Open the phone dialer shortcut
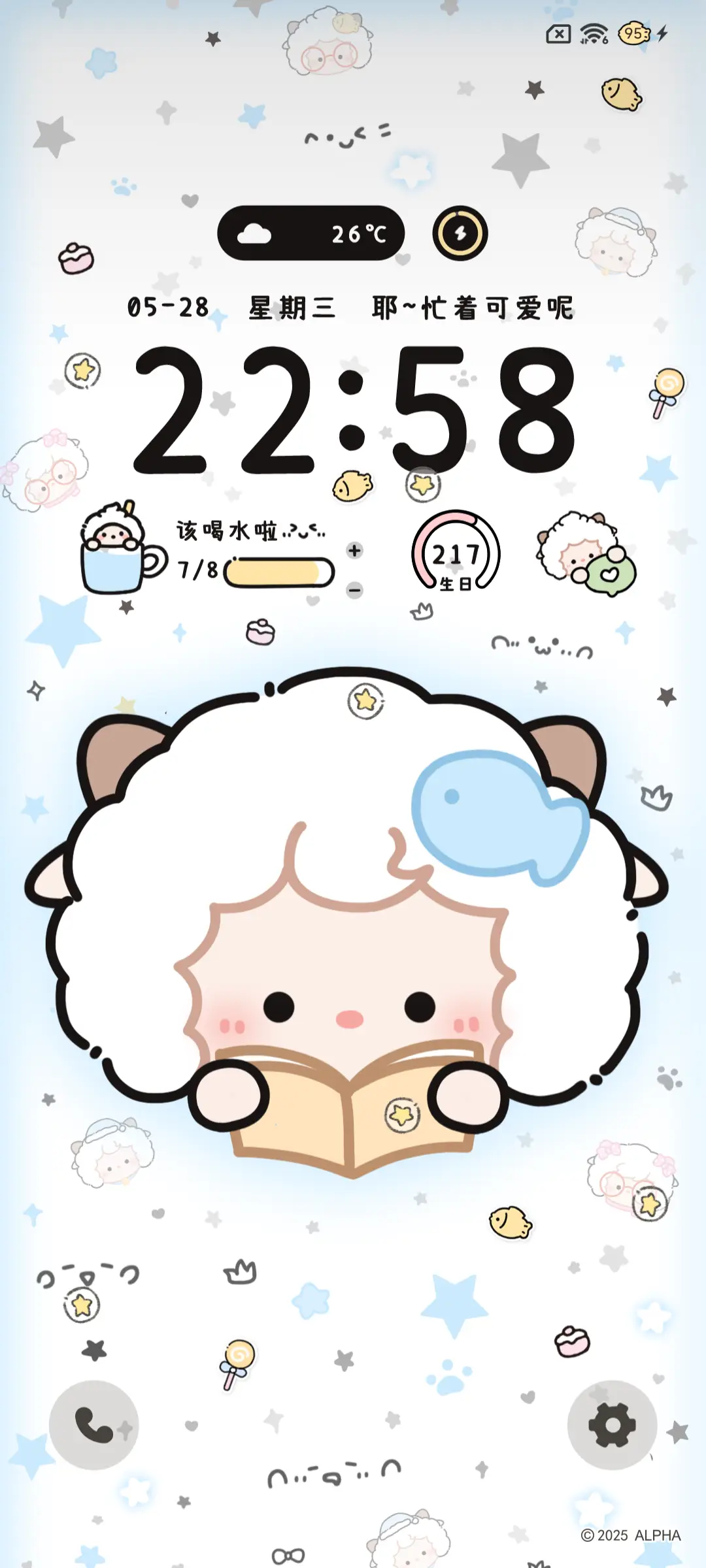This screenshot has width=706, height=1568. click(x=93, y=1425)
